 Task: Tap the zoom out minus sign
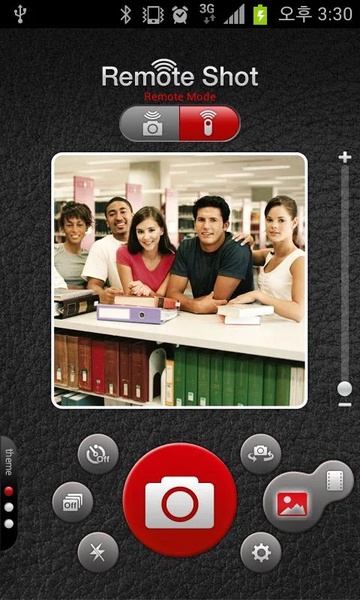pos(345,404)
